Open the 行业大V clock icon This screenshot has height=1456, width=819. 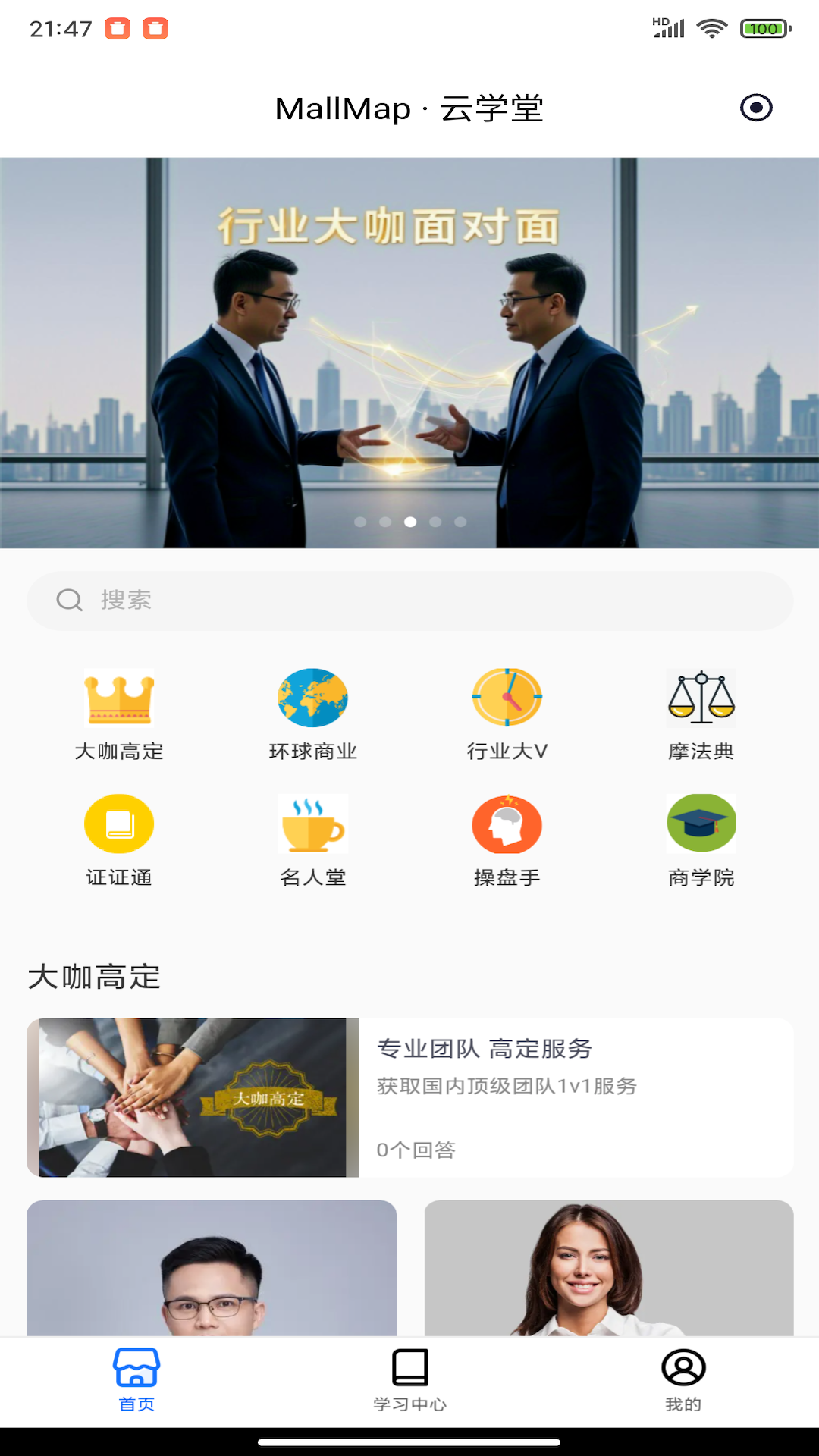507,698
